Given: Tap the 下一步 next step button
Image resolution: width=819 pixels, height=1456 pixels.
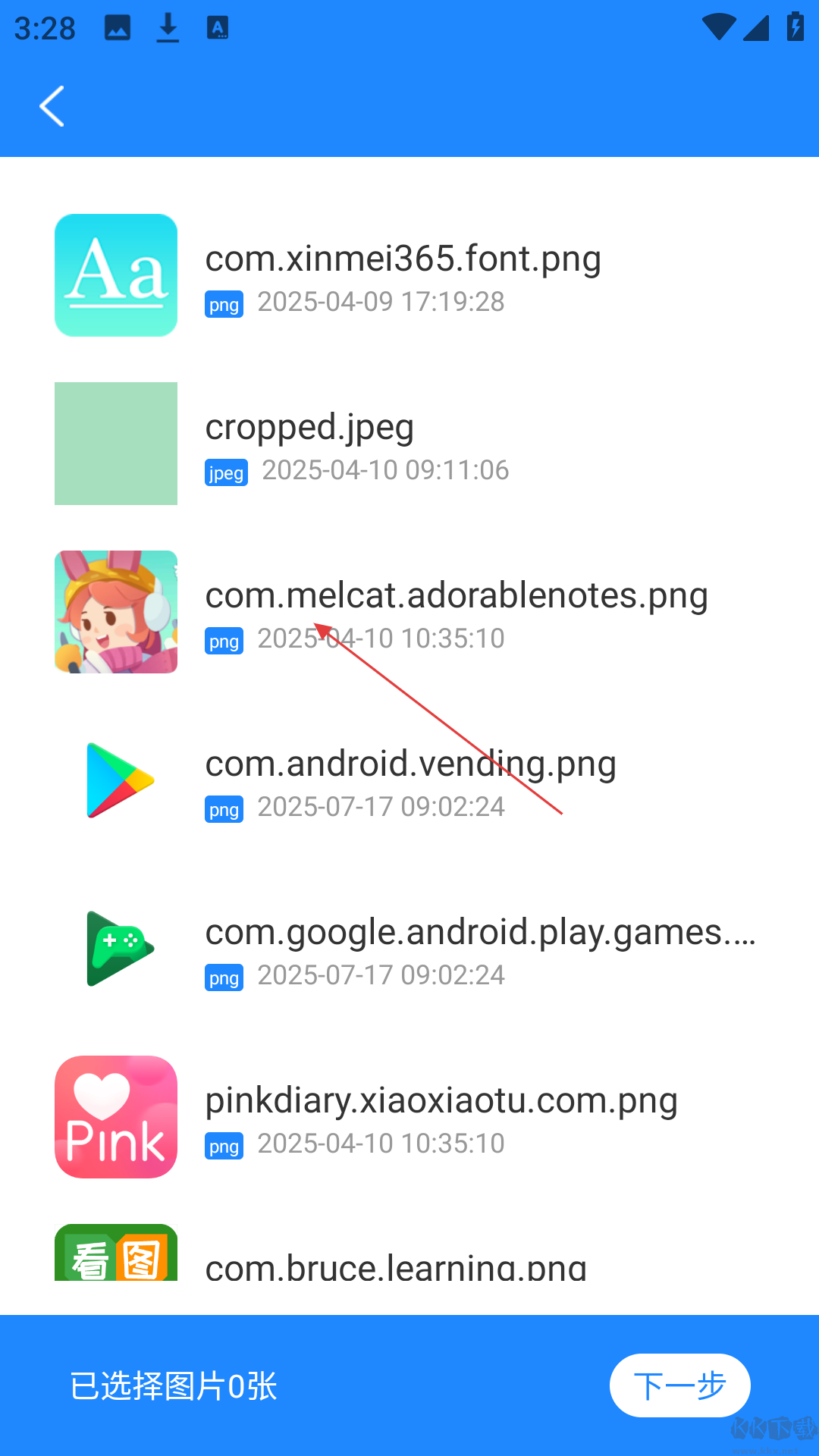Looking at the screenshot, I should [679, 1385].
